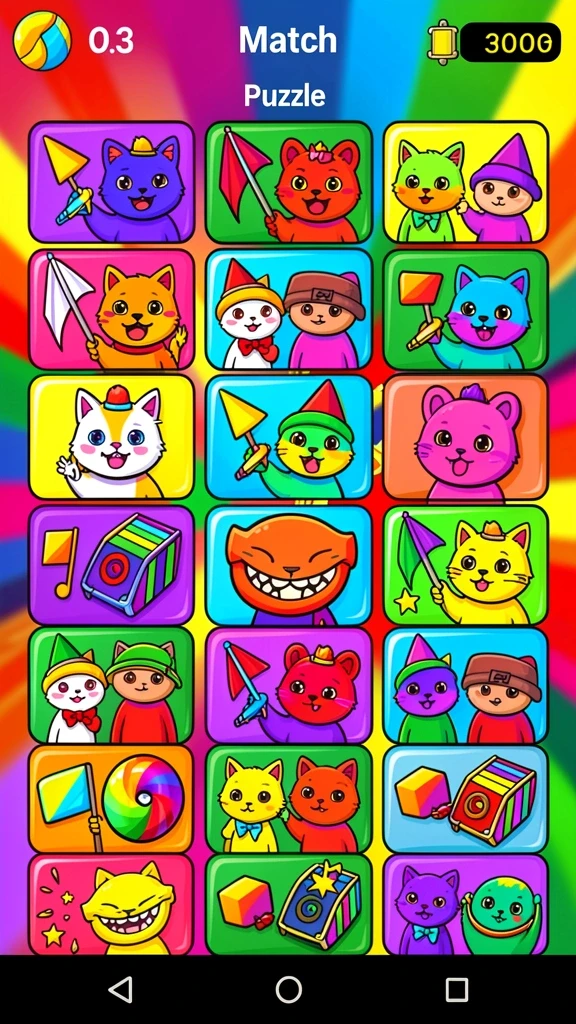The image size is (576, 1024).
Task: Open the 3000 coin balance
Action: 510,42
